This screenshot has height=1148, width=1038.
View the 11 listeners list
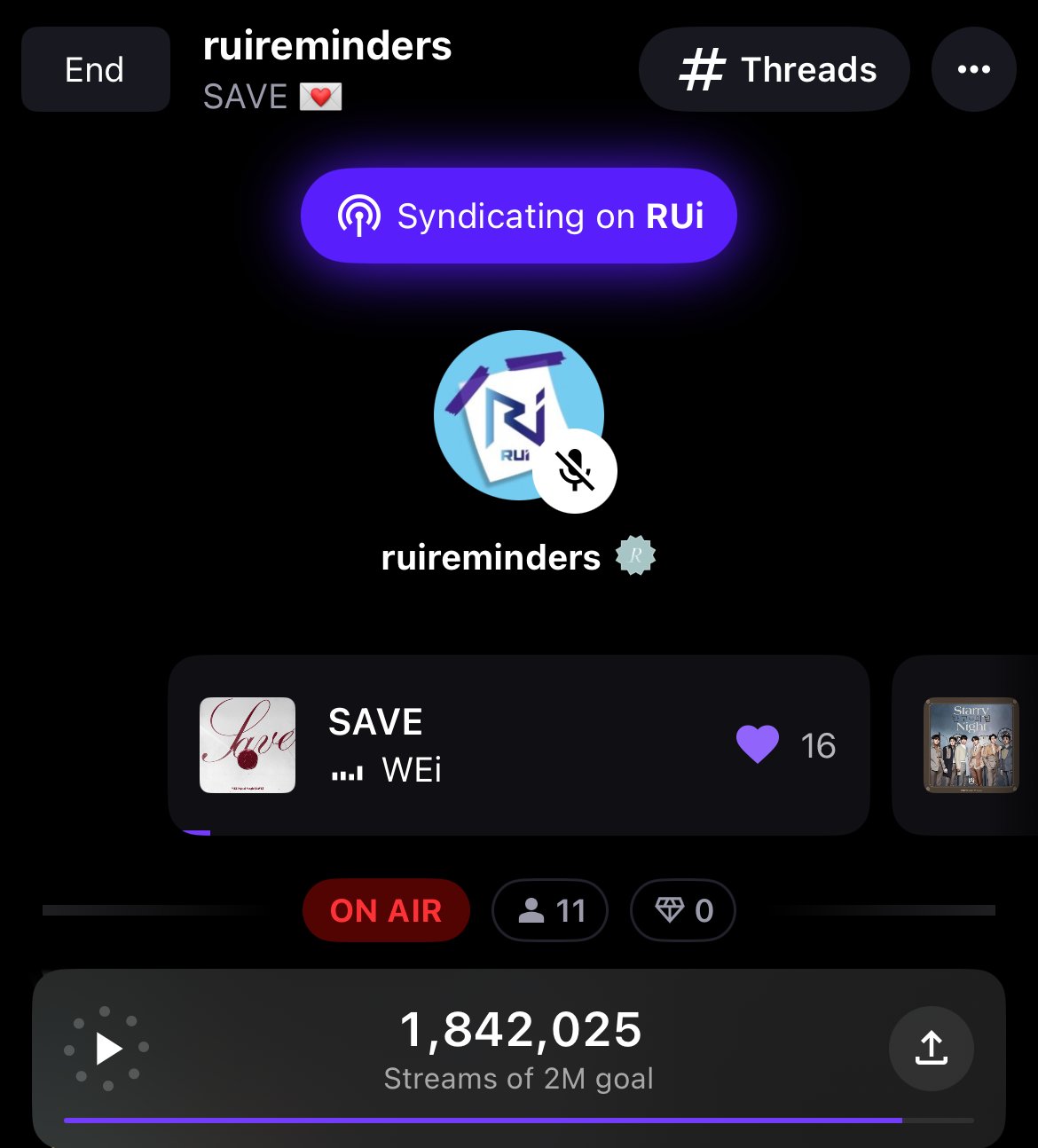pos(550,910)
